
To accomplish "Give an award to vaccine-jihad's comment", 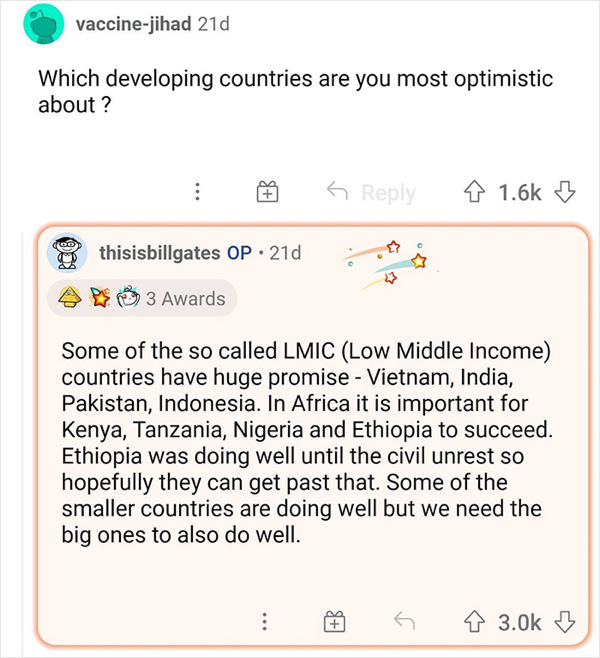I will click(x=267, y=193).
